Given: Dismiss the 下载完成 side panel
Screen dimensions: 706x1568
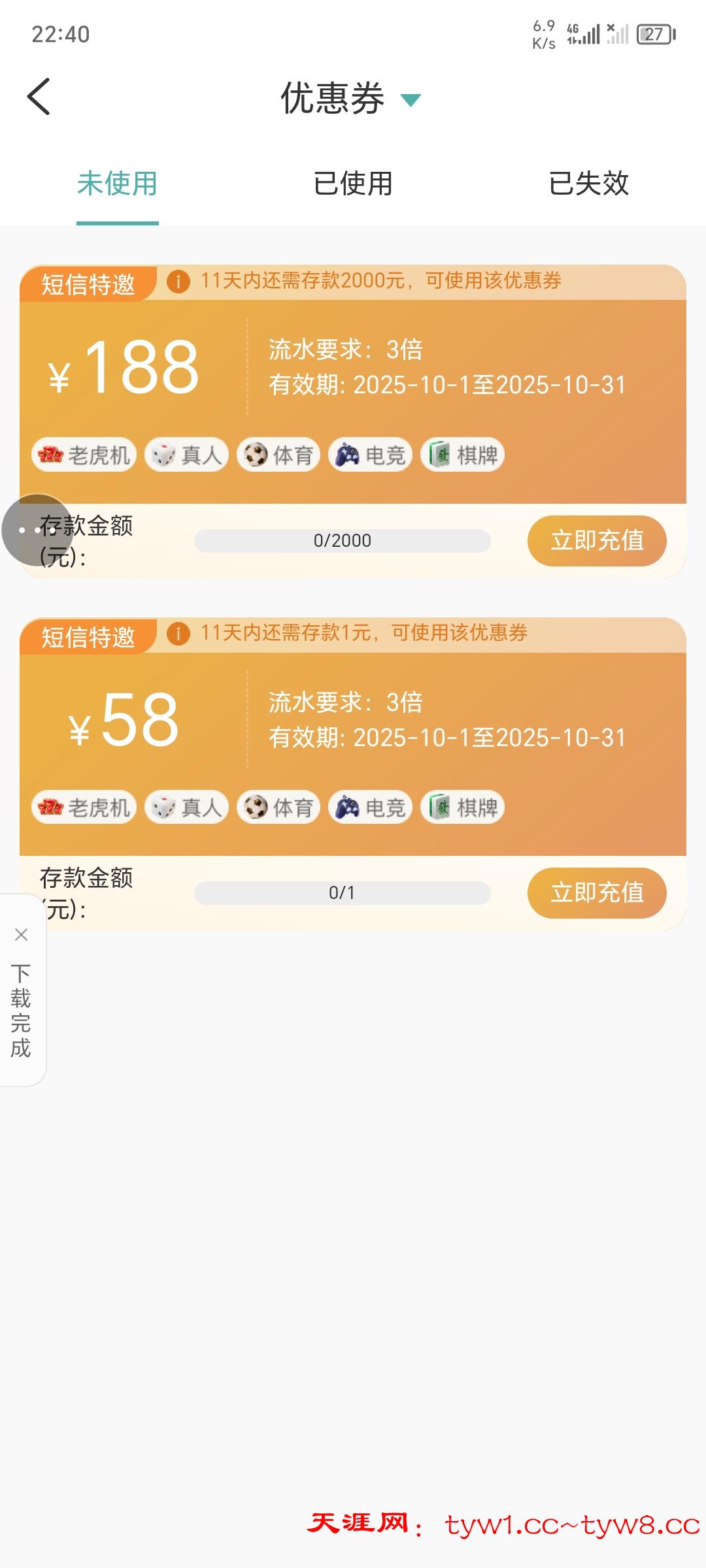Looking at the screenshot, I should (21, 935).
